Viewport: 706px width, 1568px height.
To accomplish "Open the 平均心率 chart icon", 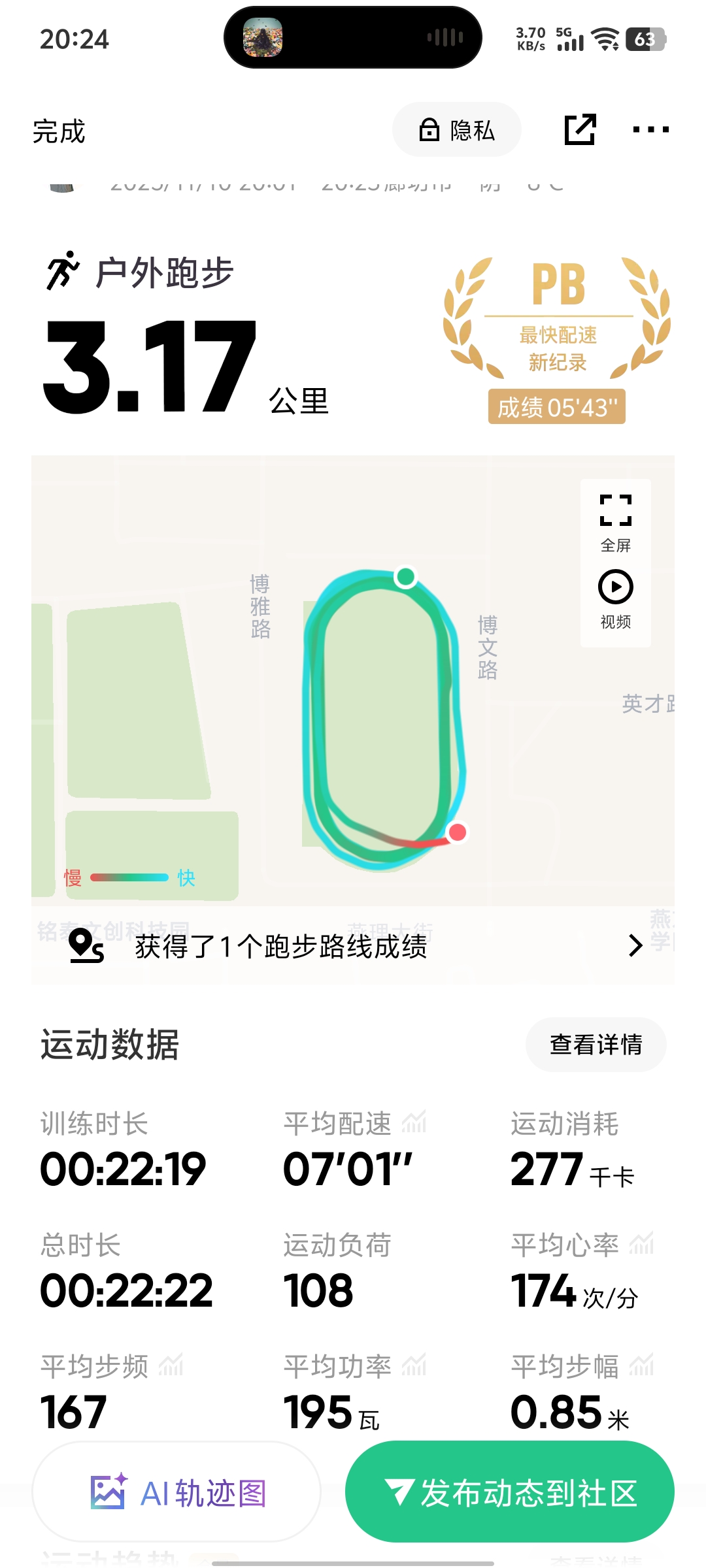I will click(x=641, y=1244).
